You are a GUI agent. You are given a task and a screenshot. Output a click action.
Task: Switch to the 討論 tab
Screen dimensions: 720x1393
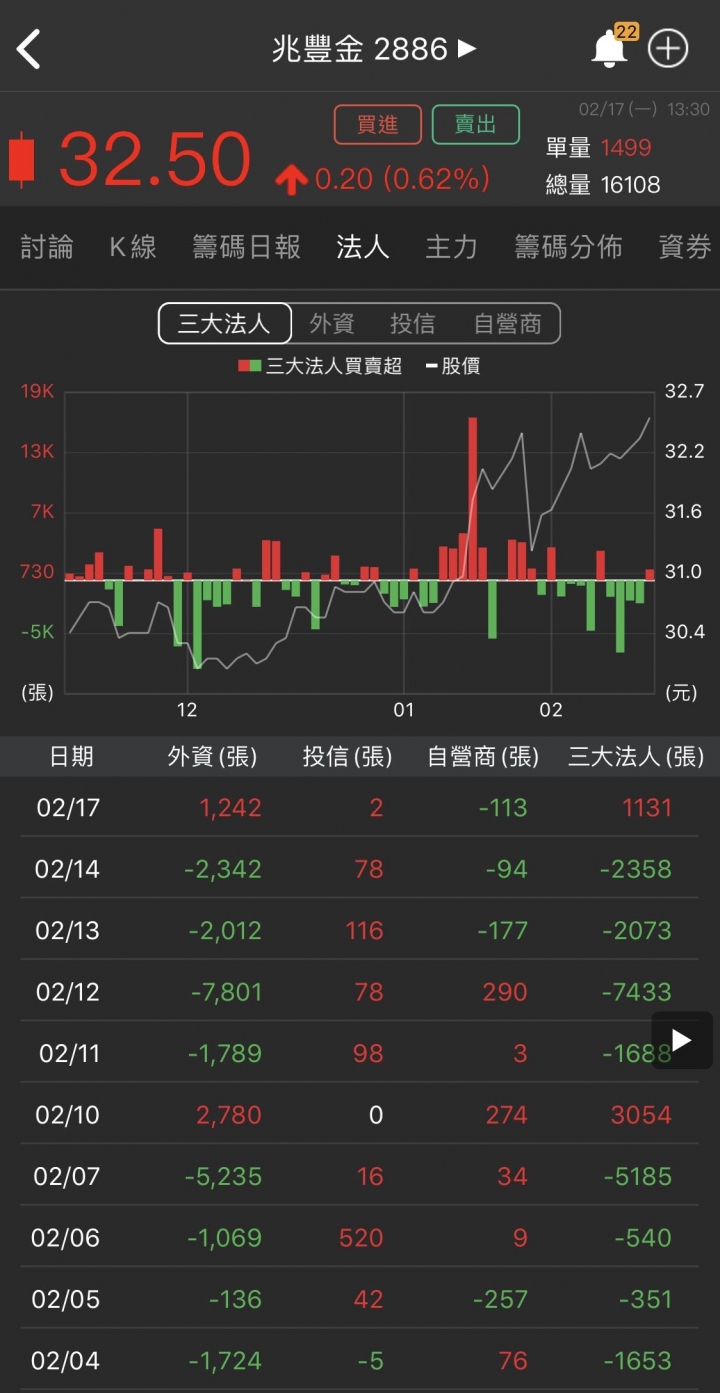(47, 247)
